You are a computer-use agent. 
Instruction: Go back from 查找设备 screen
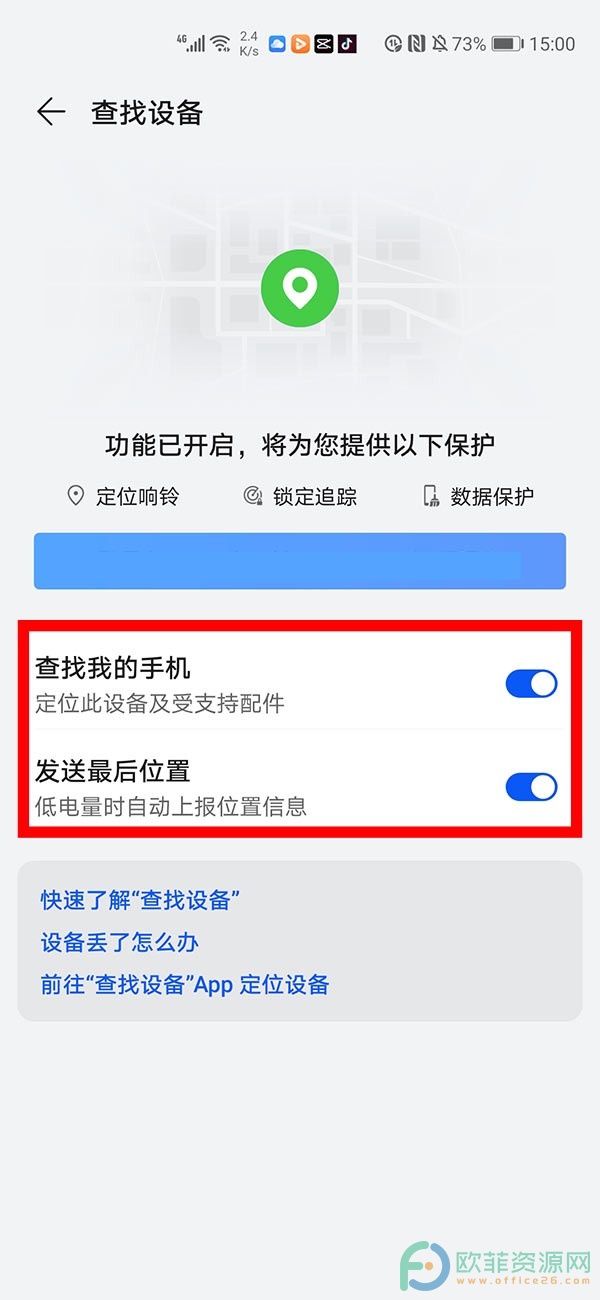[51, 112]
